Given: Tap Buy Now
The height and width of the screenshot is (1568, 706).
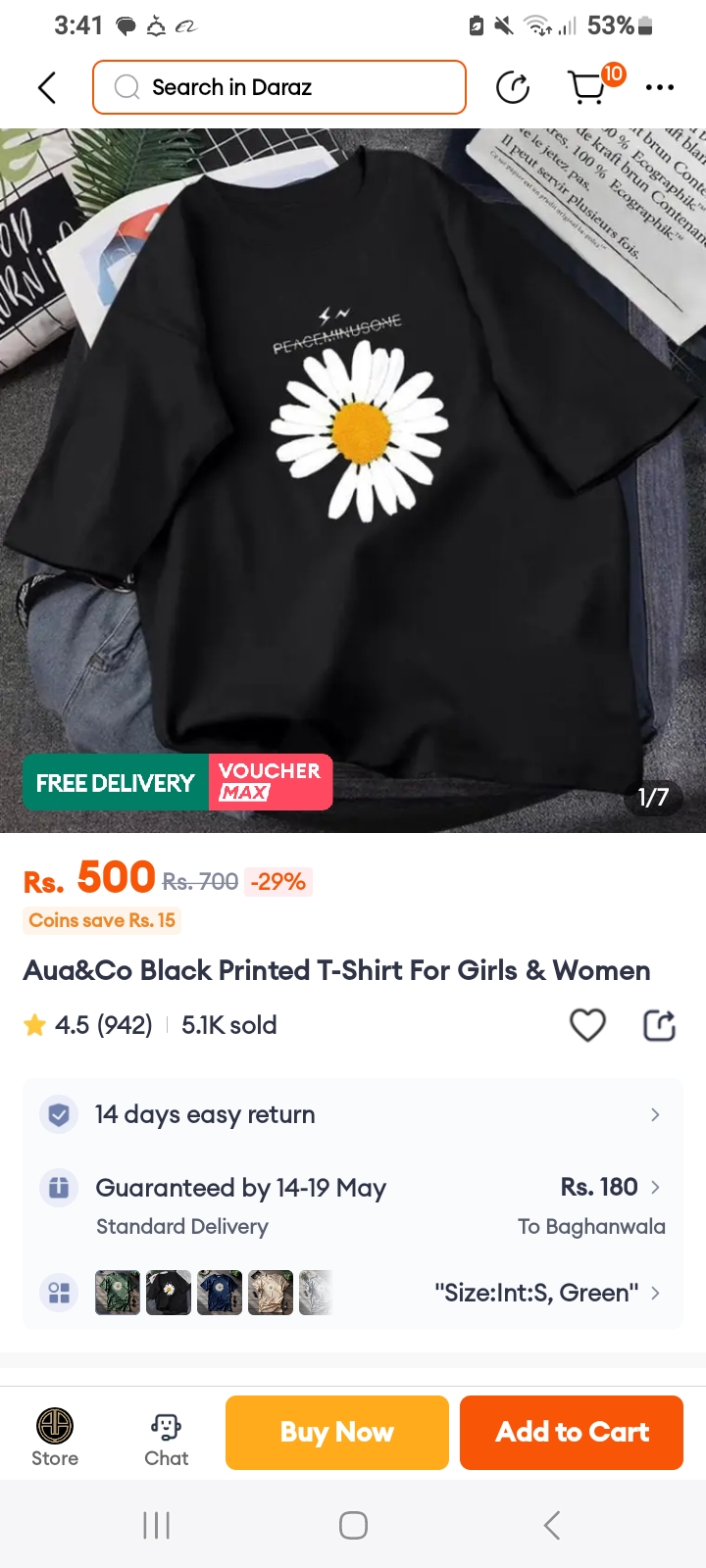Looking at the screenshot, I should [336, 1432].
